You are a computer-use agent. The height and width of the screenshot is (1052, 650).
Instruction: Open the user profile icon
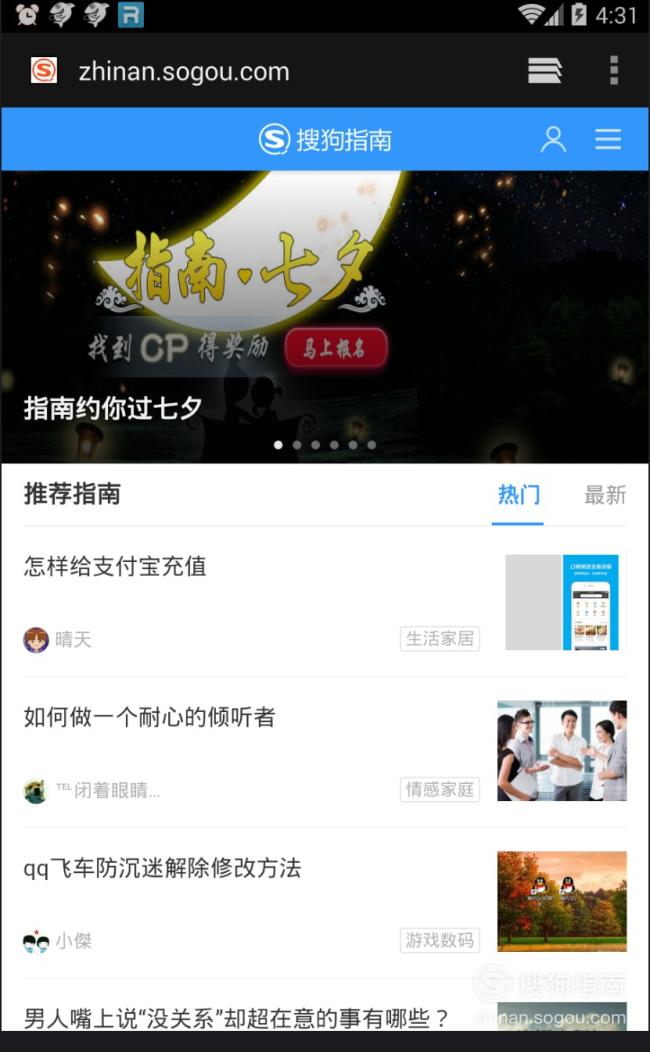[x=553, y=140]
